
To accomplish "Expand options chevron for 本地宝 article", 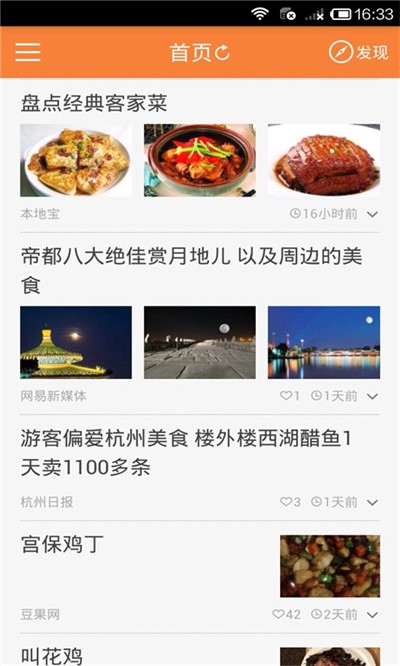I will coord(372,214).
